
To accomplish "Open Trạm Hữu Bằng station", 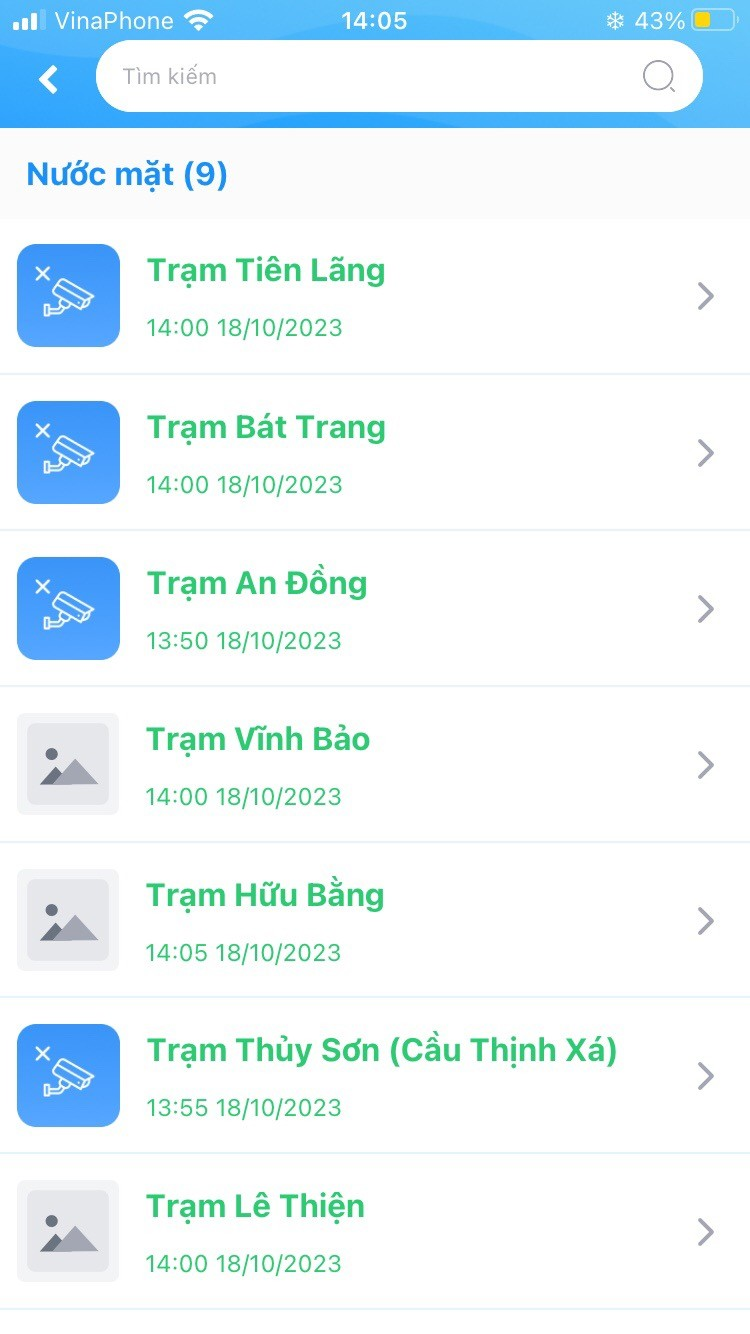I will click(x=375, y=921).
